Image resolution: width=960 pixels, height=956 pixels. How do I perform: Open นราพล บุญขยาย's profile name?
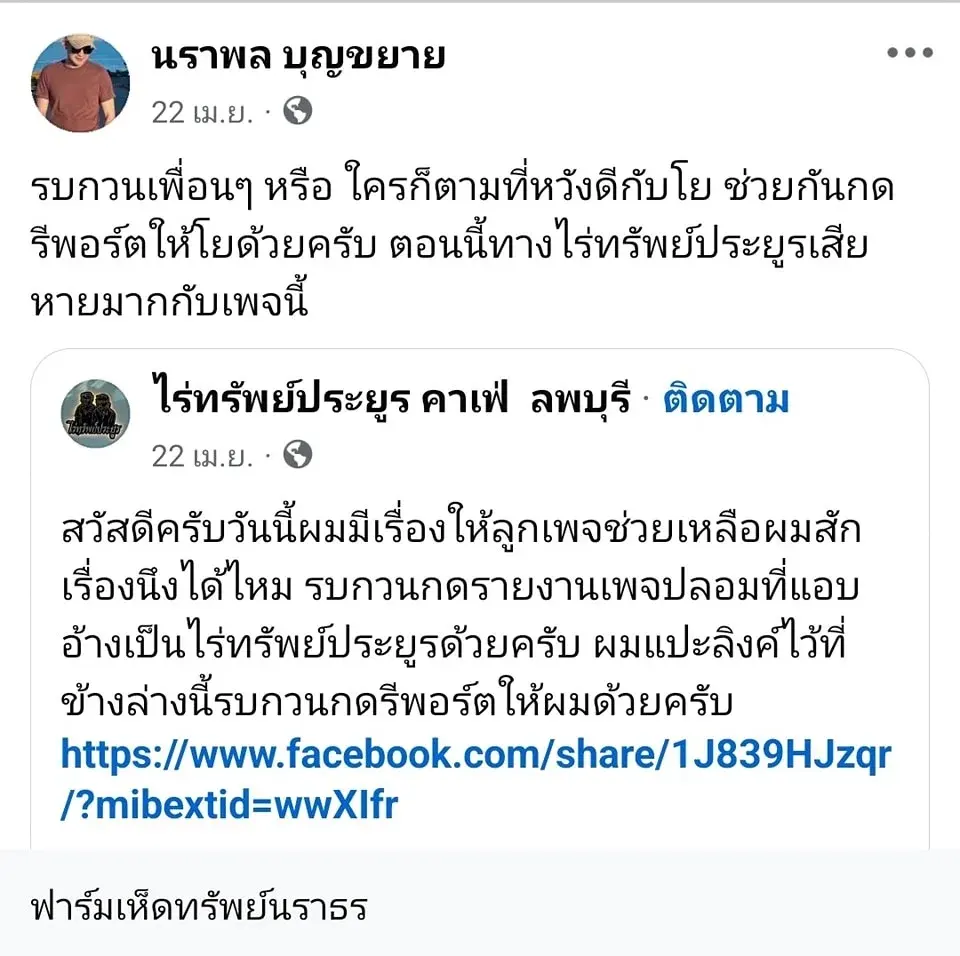click(298, 57)
